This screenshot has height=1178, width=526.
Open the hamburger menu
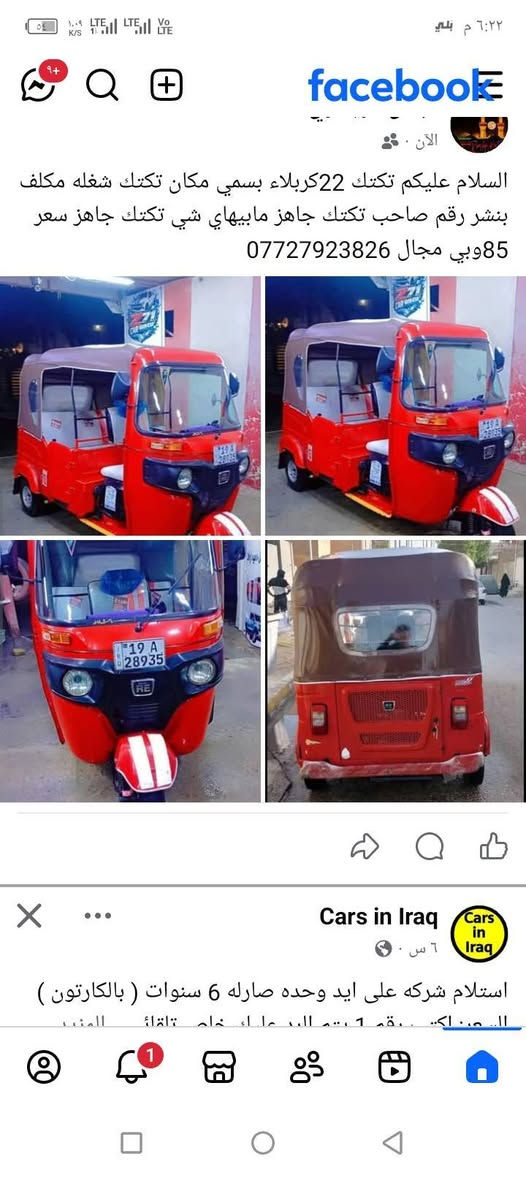(x=491, y=85)
